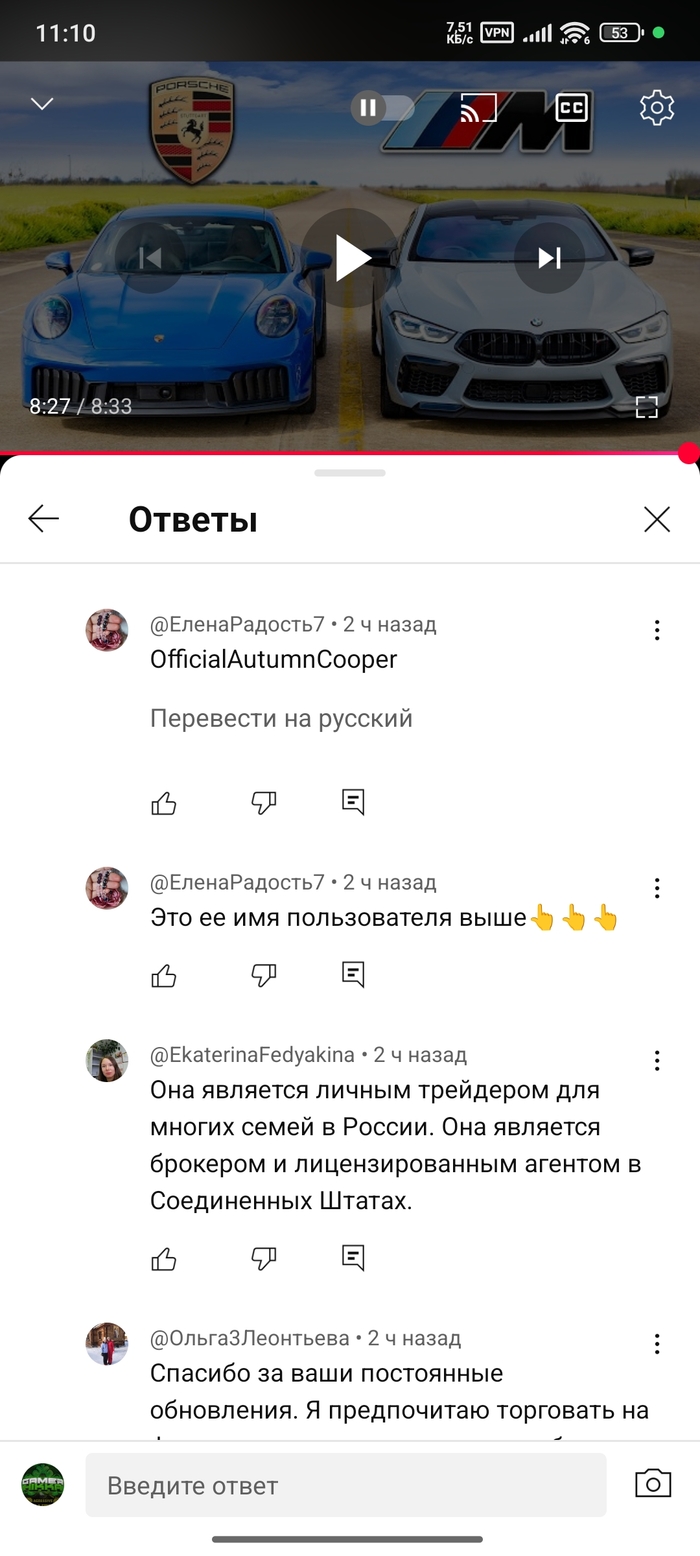Close the replies panel

[x=657, y=518]
